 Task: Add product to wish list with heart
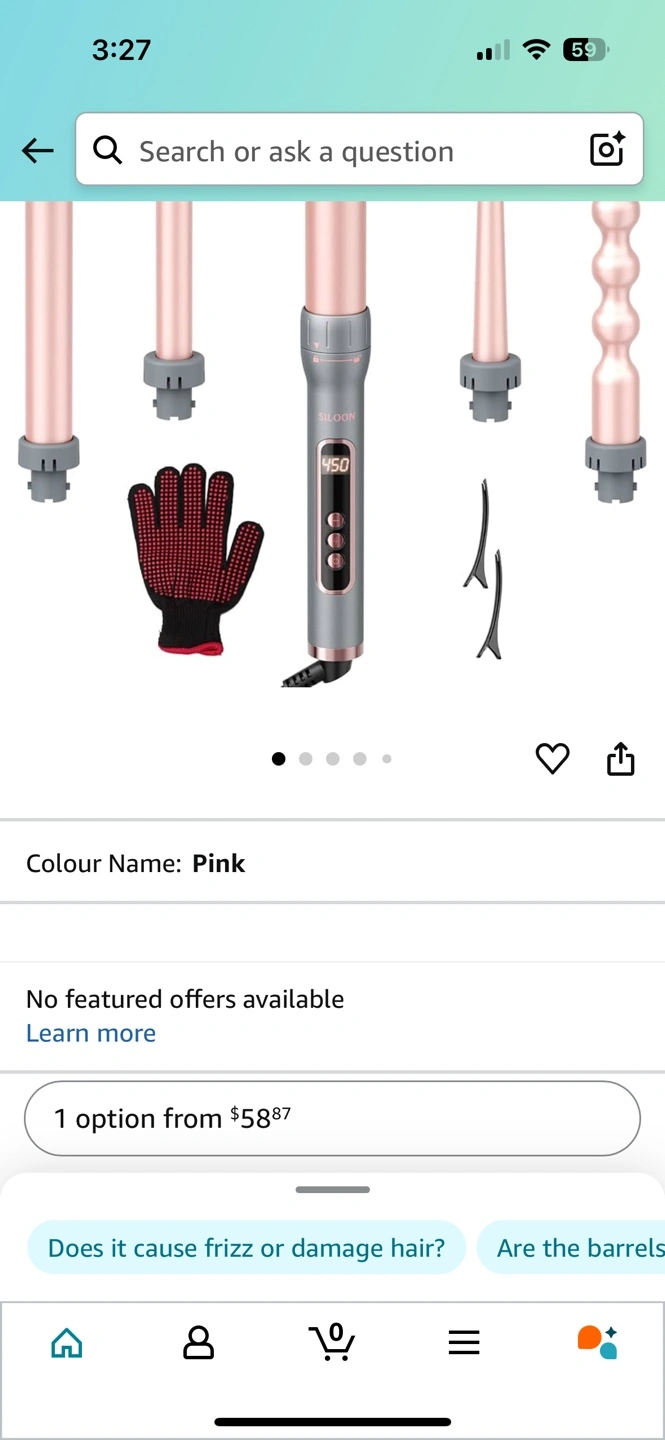coord(552,759)
